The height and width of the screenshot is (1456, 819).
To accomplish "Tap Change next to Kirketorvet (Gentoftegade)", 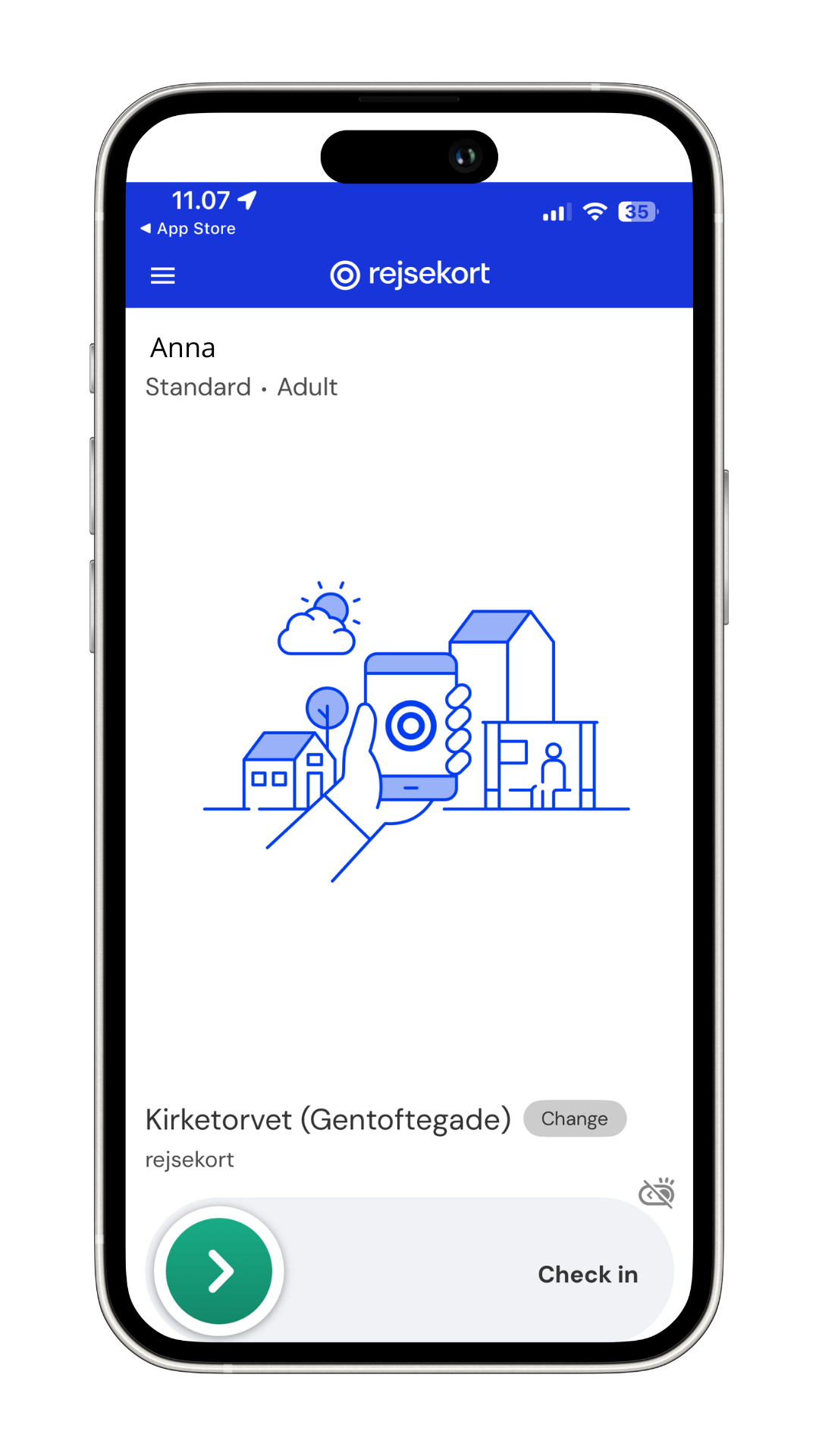I will pos(574,1119).
